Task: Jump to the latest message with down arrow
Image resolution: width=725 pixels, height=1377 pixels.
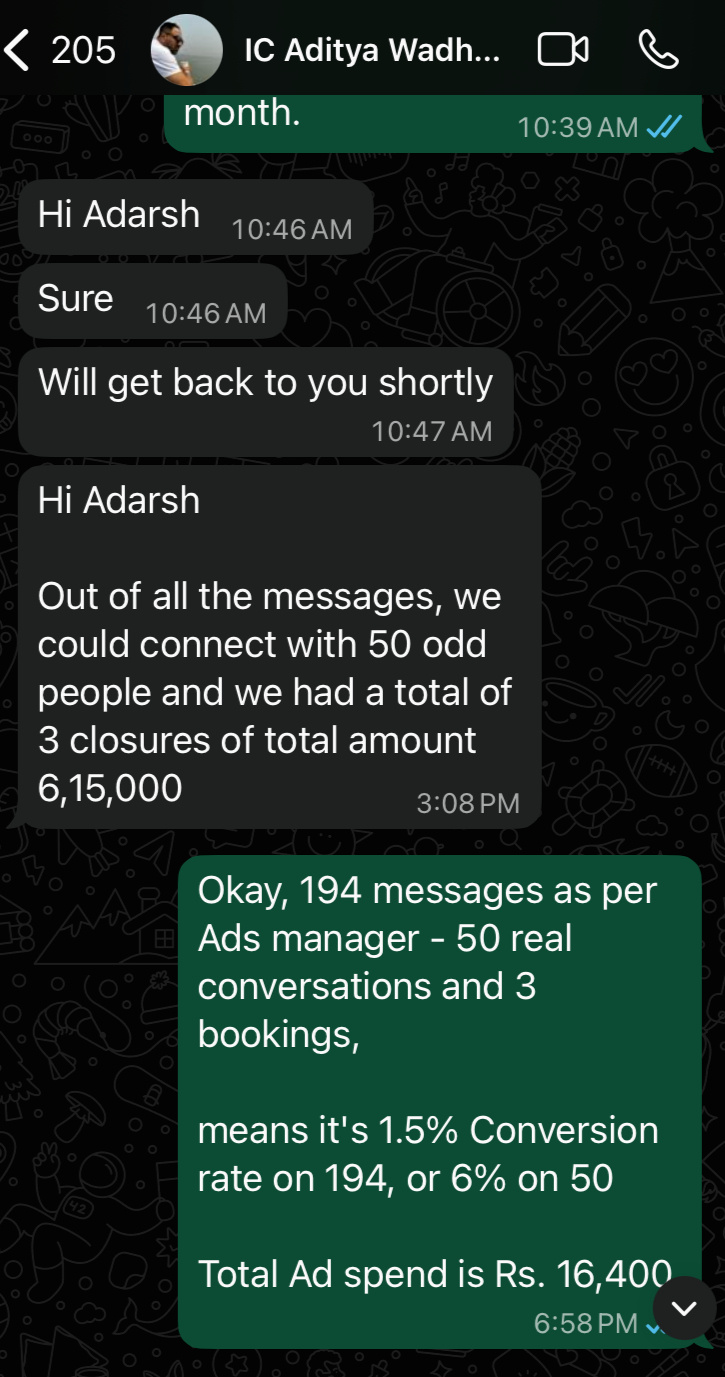Action: pyautogui.click(x=684, y=1308)
